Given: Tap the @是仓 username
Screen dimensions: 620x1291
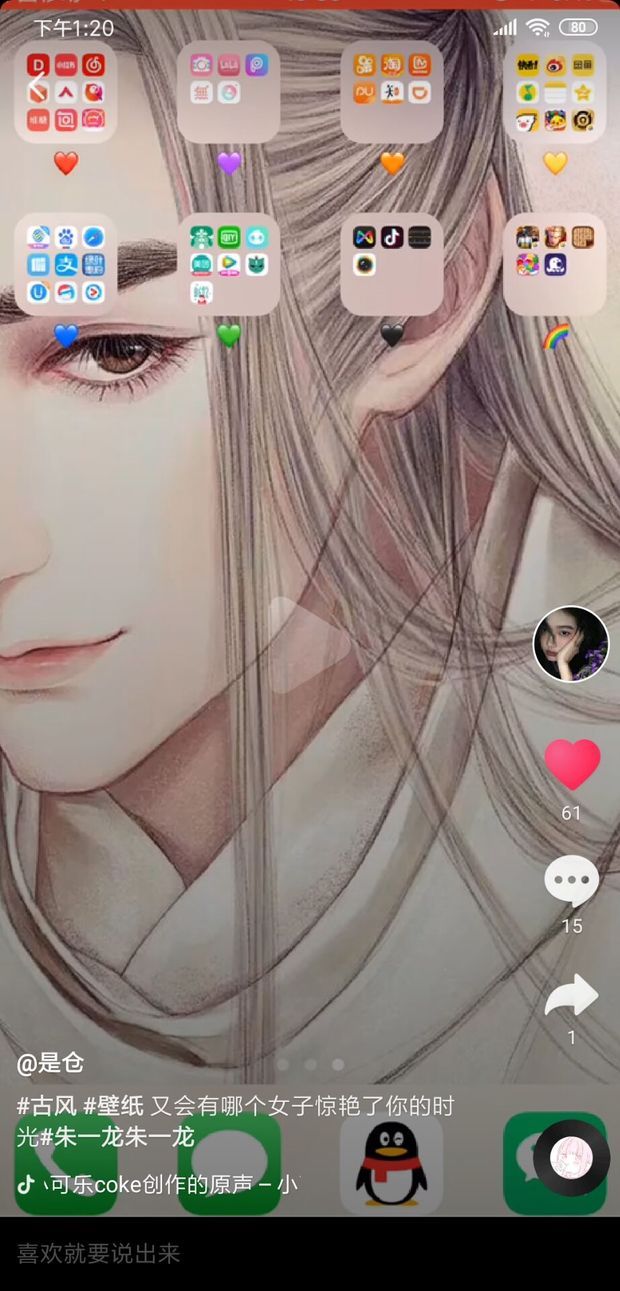Looking at the screenshot, I should [x=50, y=1063].
